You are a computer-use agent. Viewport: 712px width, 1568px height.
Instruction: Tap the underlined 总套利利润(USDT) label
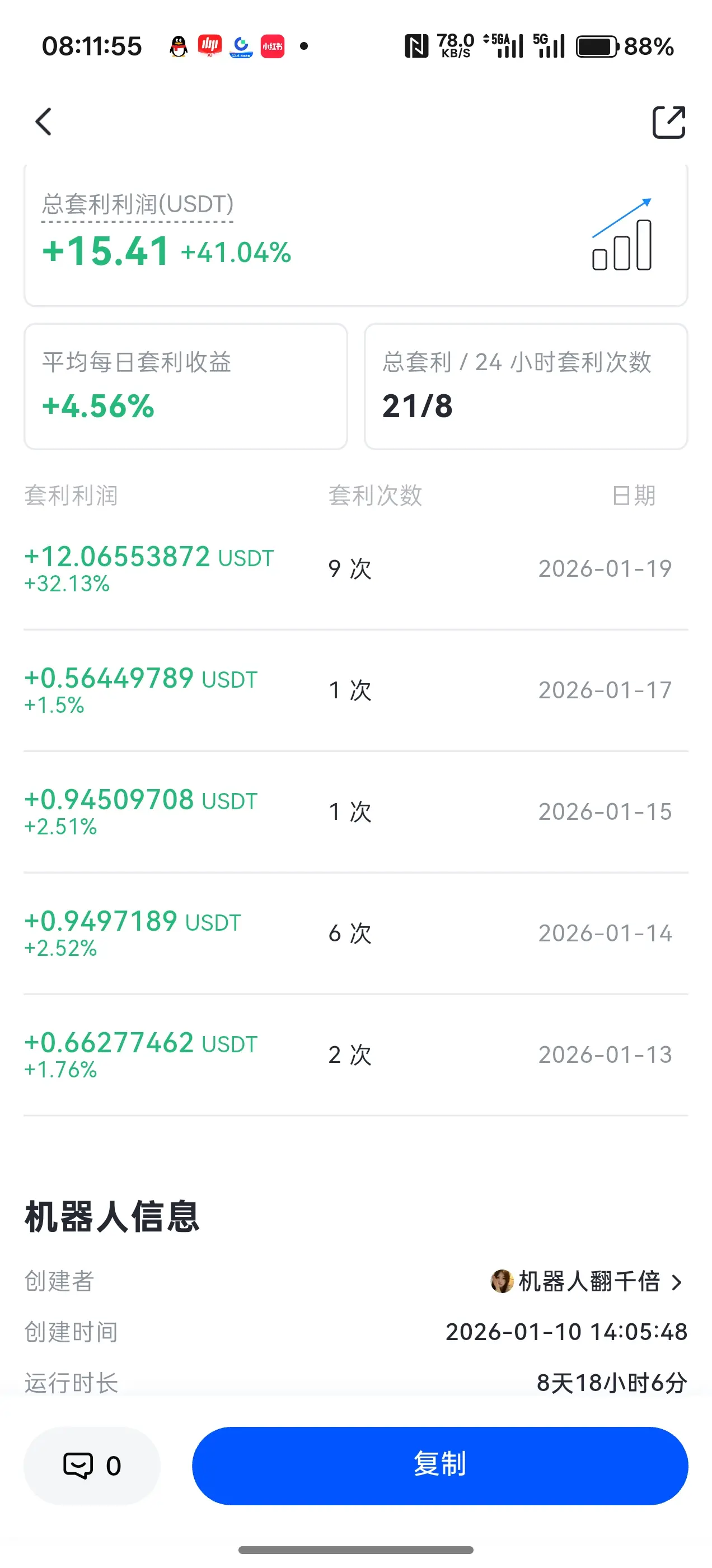[x=138, y=204]
